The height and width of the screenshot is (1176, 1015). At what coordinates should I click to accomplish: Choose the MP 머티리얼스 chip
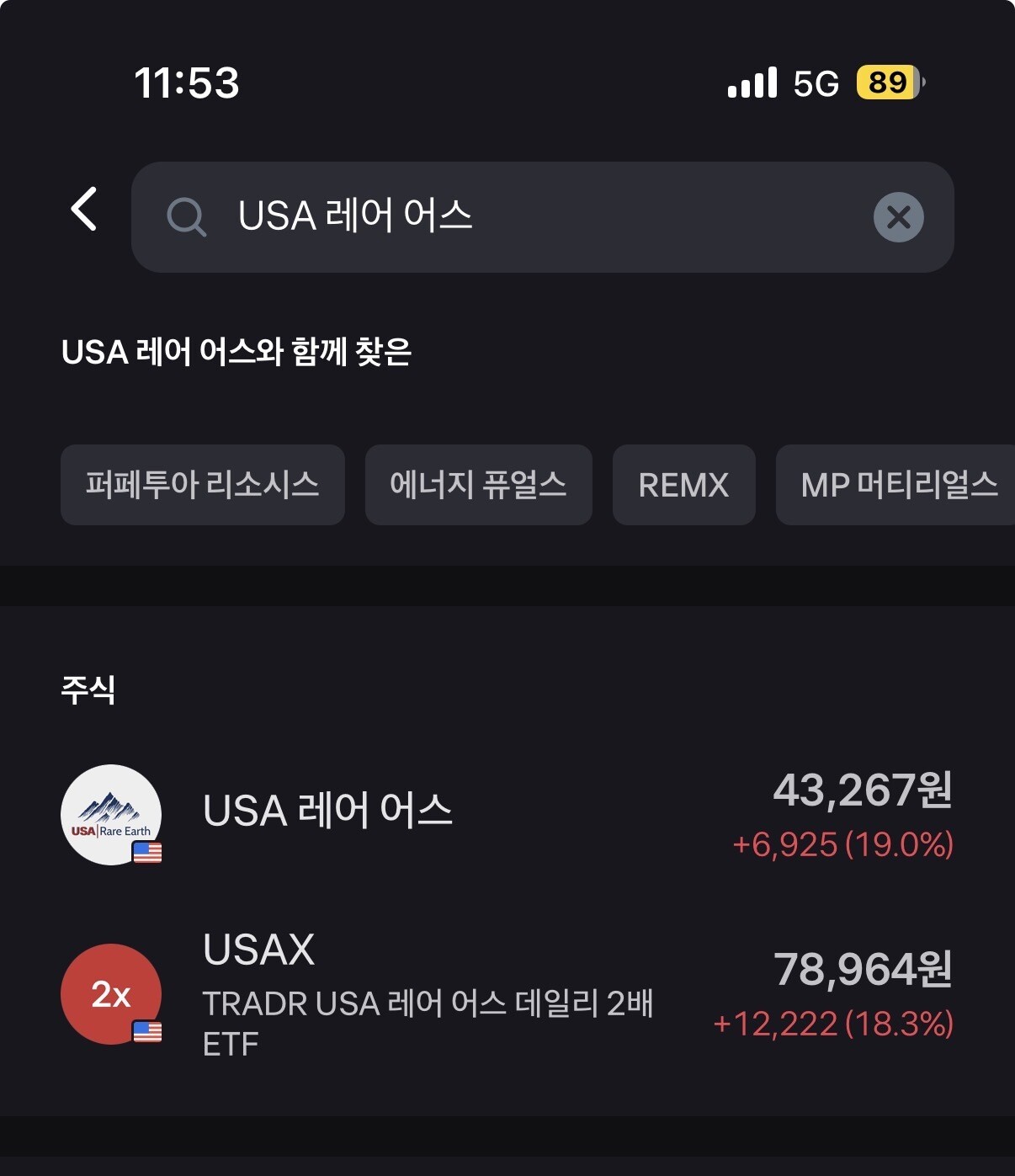897,485
